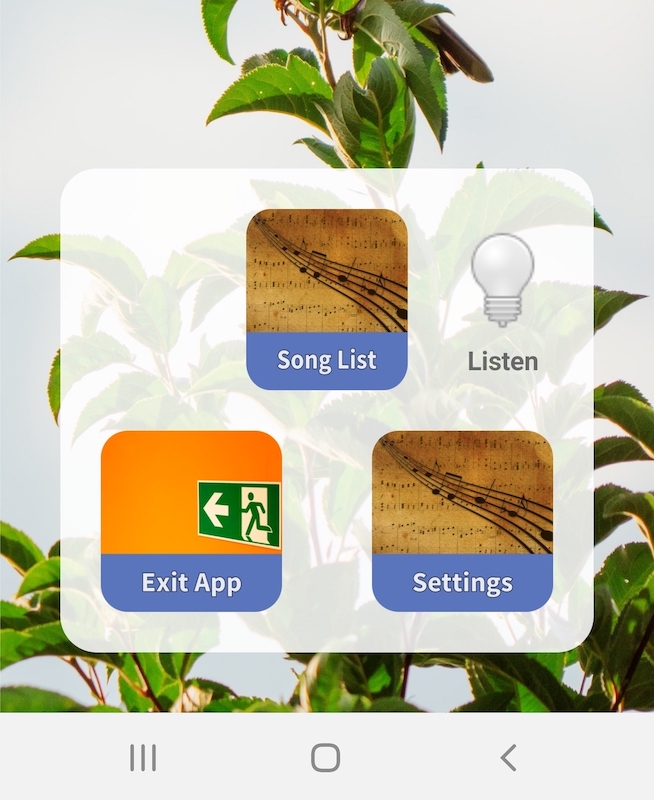This screenshot has width=654, height=800.
Task: Show recent apps
Action: pos(143,758)
